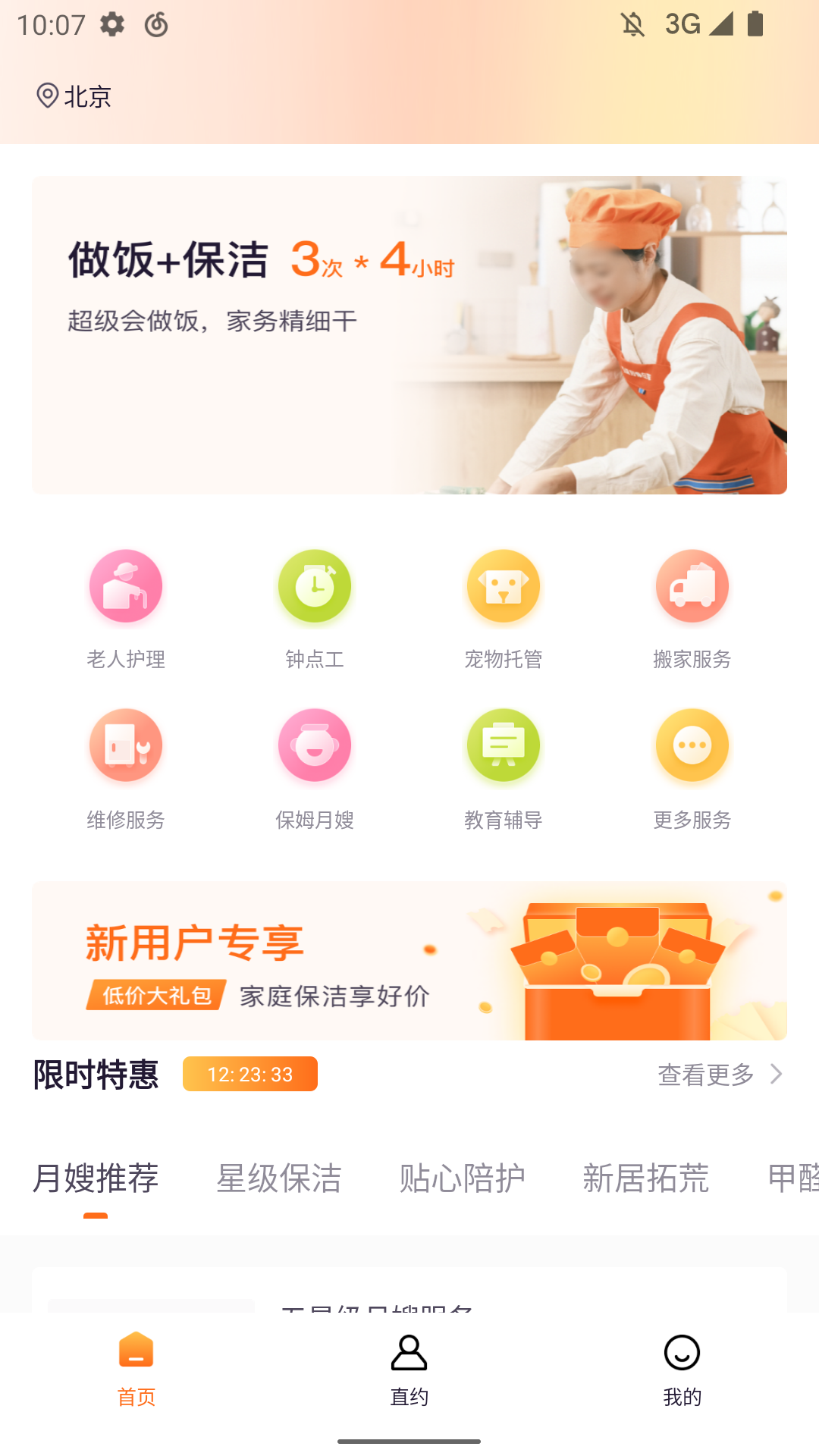The height and width of the screenshot is (1456, 819).
Task: Select the 月嫂推荐 tab
Action: 96,1178
